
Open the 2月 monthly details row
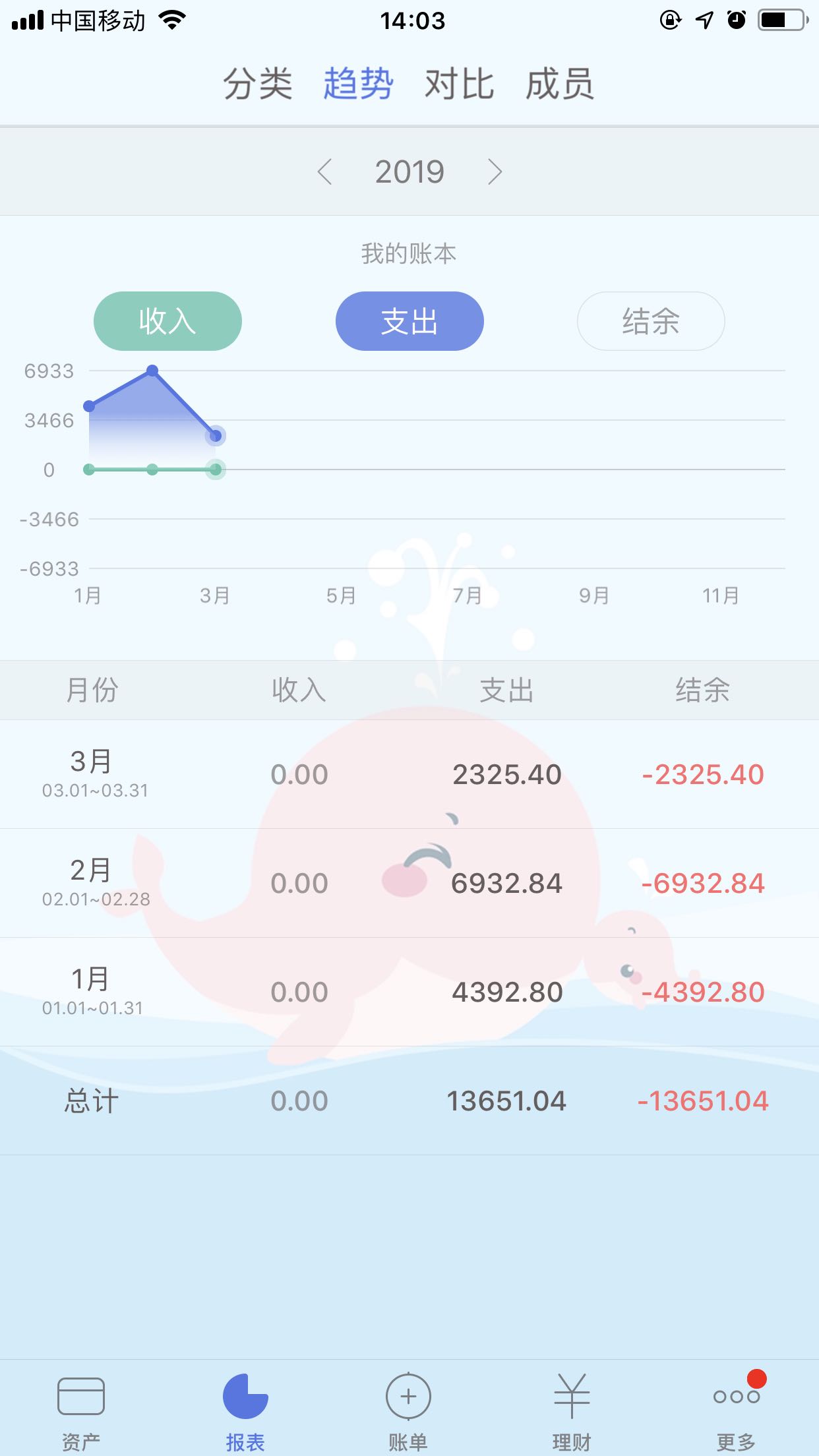point(409,883)
